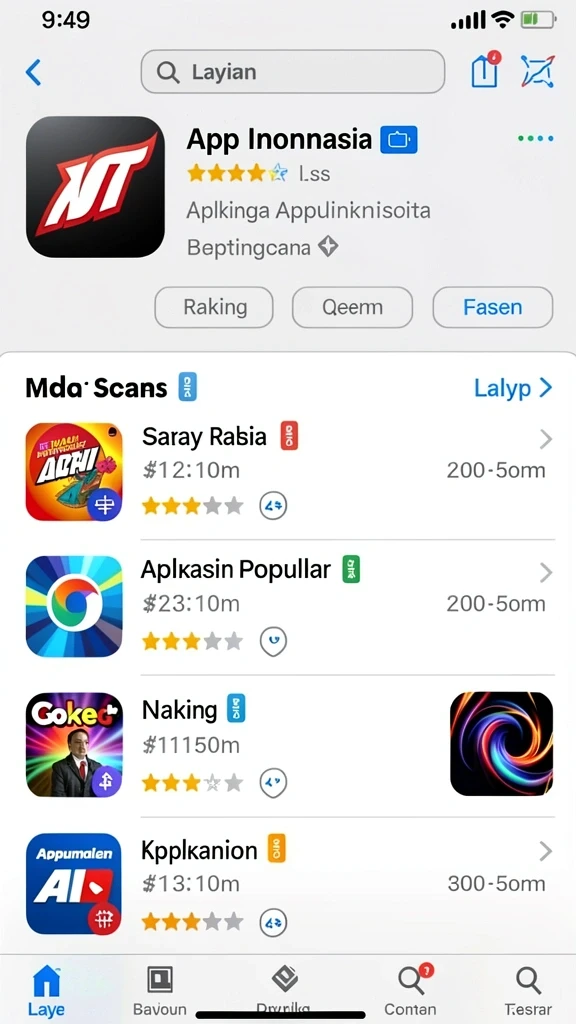This screenshot has width=576, height=1024.
Task: Share this app page
Action: 485,70
